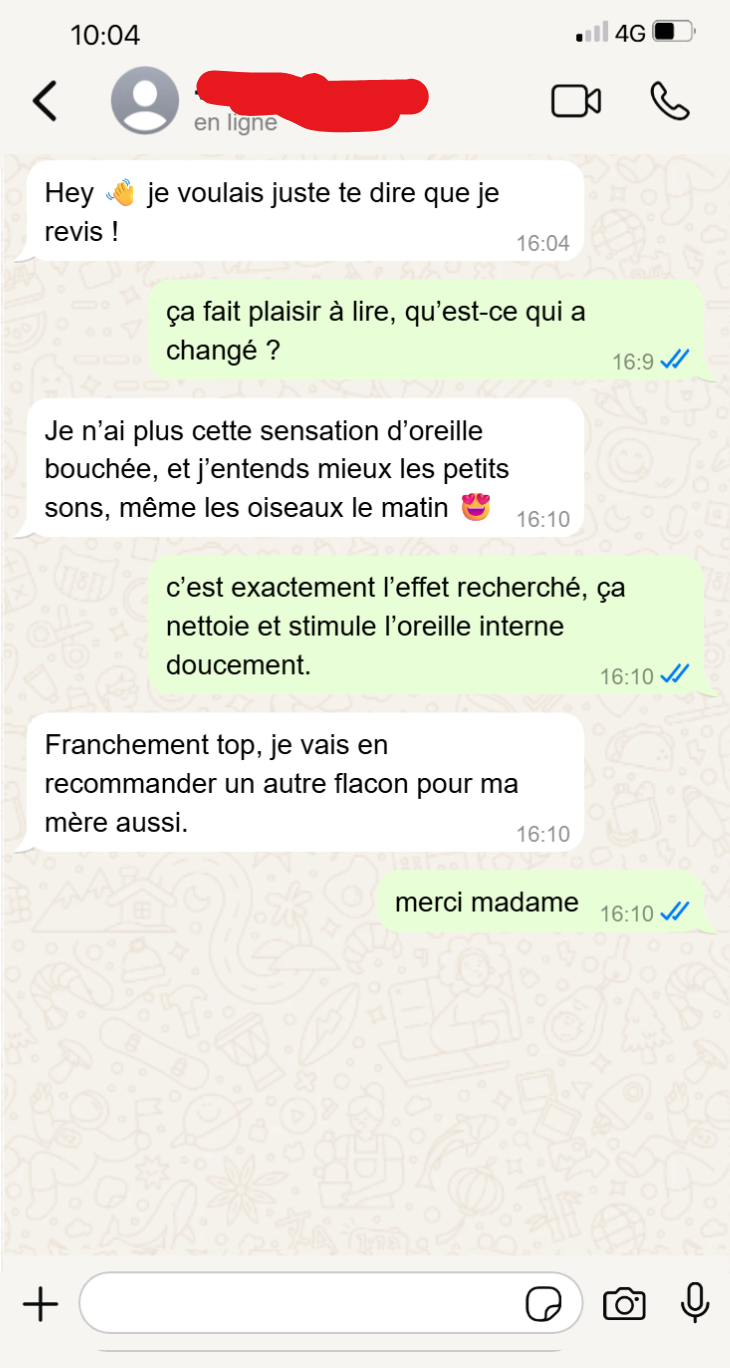Start a voice call with the contact
The image size is (730, 1368).
pyautogui.click(x=668, y=101)
